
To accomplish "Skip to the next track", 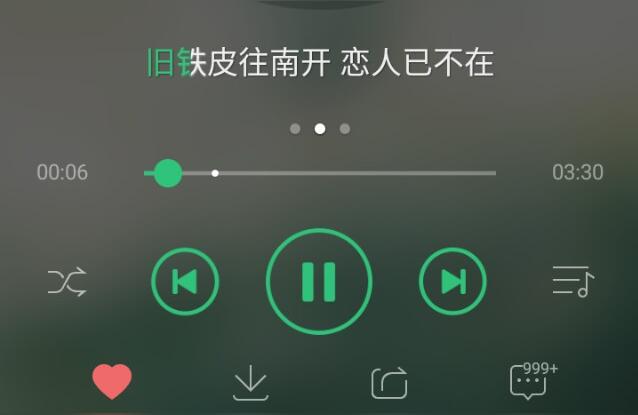I will [x=453, y=281].
